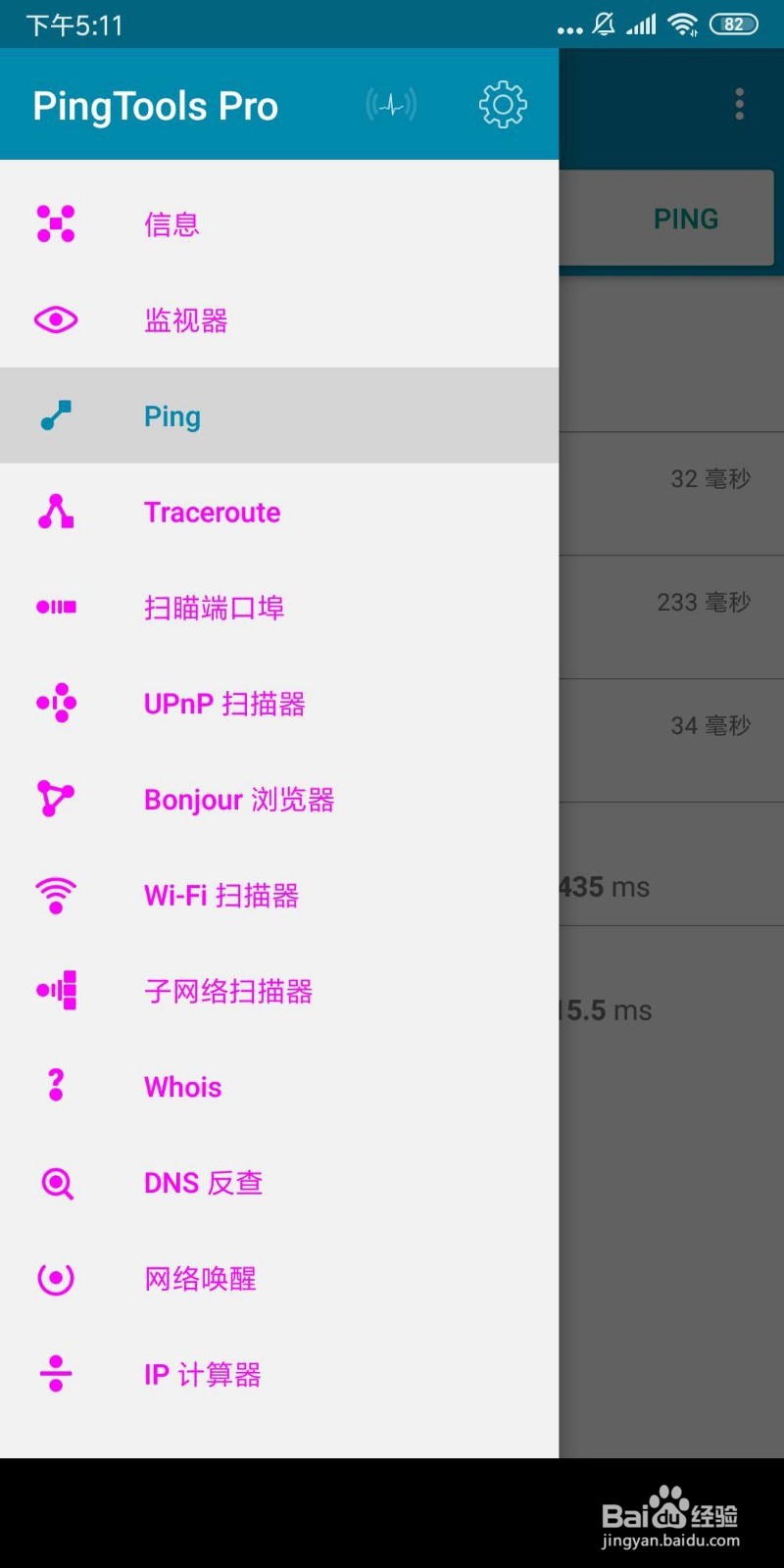784x1568 pixels.
Task: Select the 网络唤醒 wake-on-LAN icon
Action: click(56, 1278)
